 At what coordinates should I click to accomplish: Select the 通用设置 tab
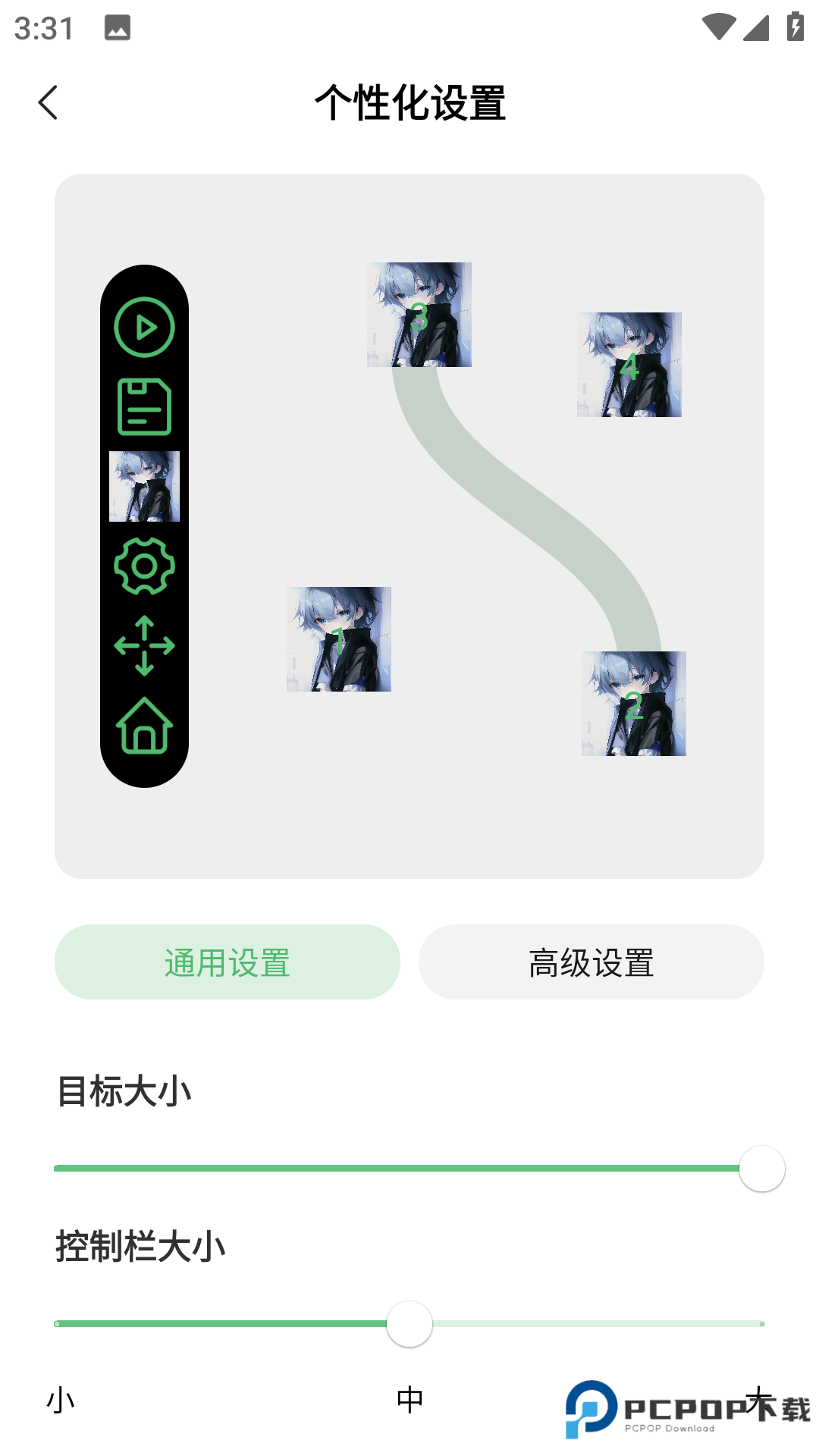click(226, 962)
